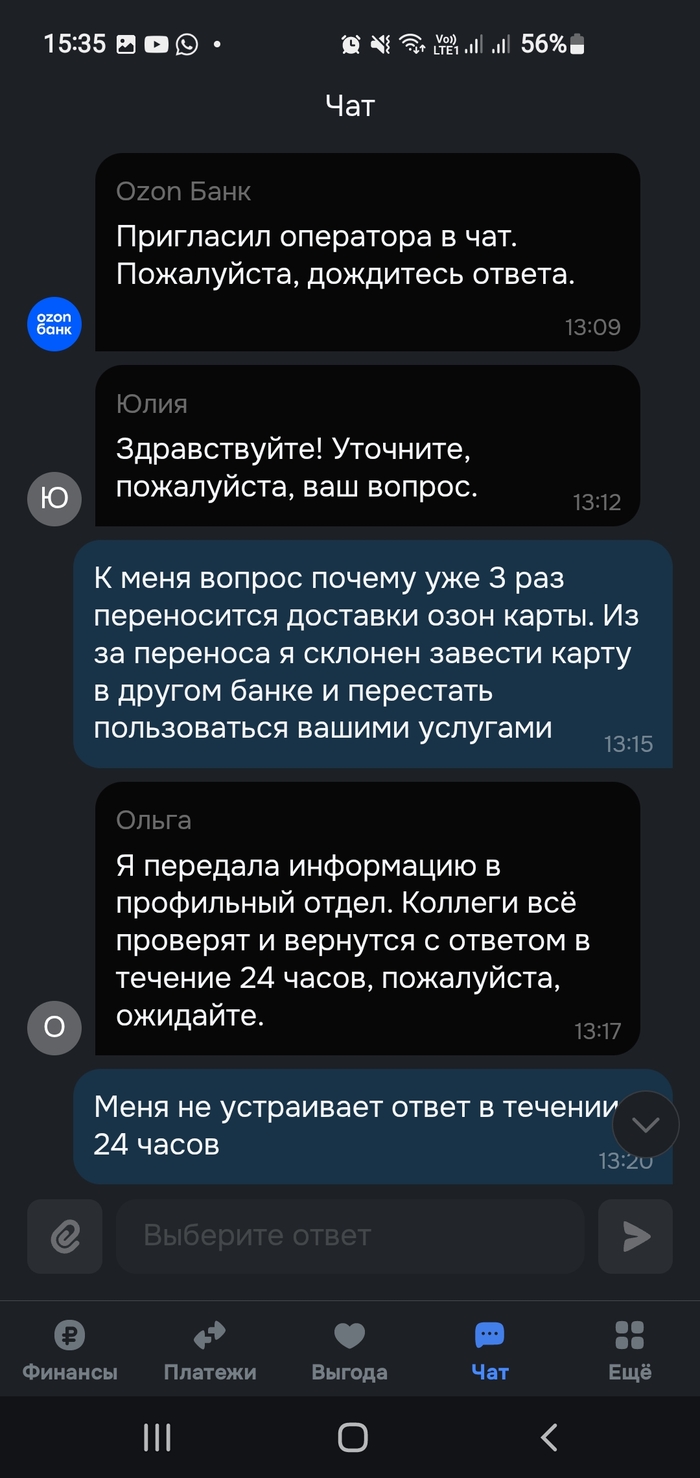Switch to the Финансы tab
700x1478 pixels.
tap(70, 1350)
